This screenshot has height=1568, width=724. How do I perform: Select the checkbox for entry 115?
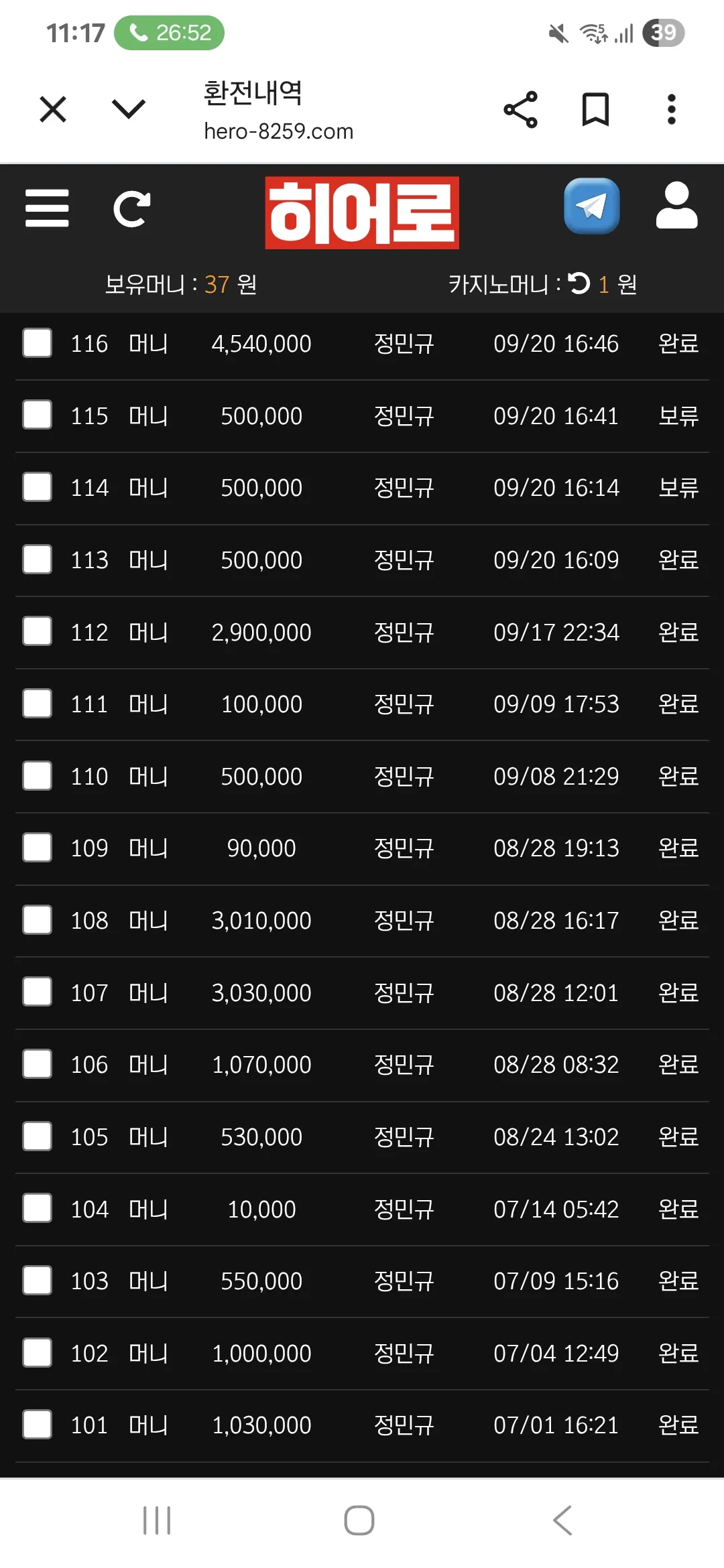[x=38, y=415]
